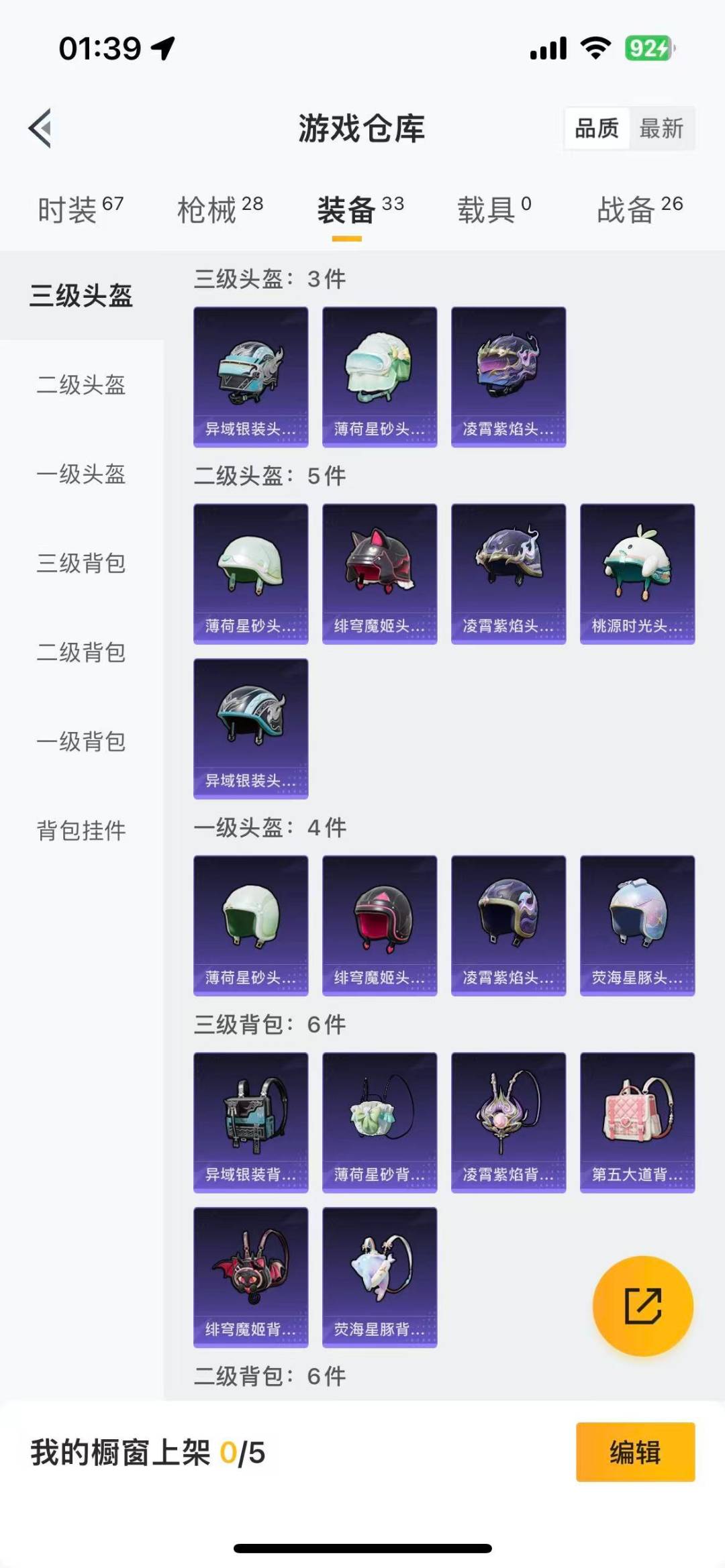Screen dimensions: 725x1568
Task: Open the 绯穹魔姬 backpack item
Action: coord(250,1277)
